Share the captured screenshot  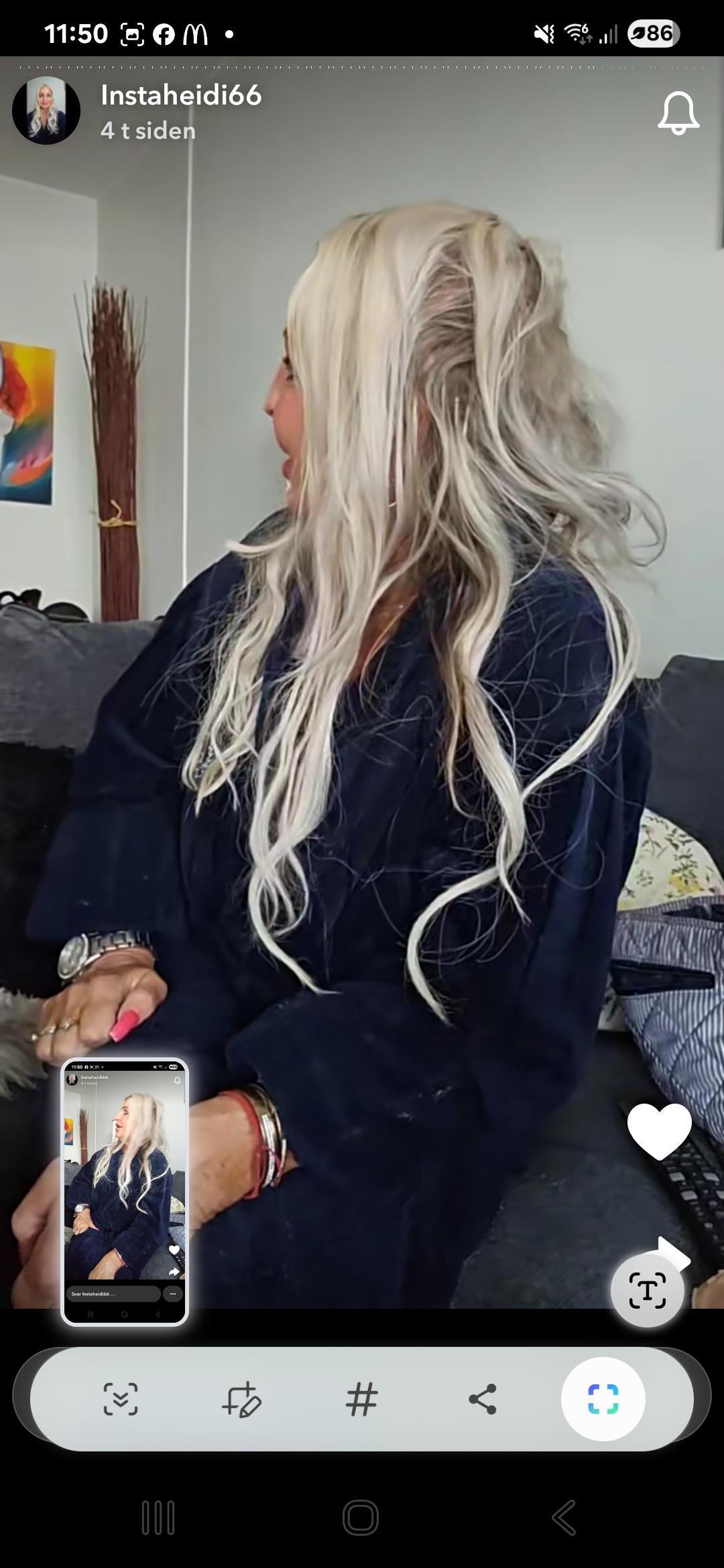pyautogui.click(x=483, y=1398)
